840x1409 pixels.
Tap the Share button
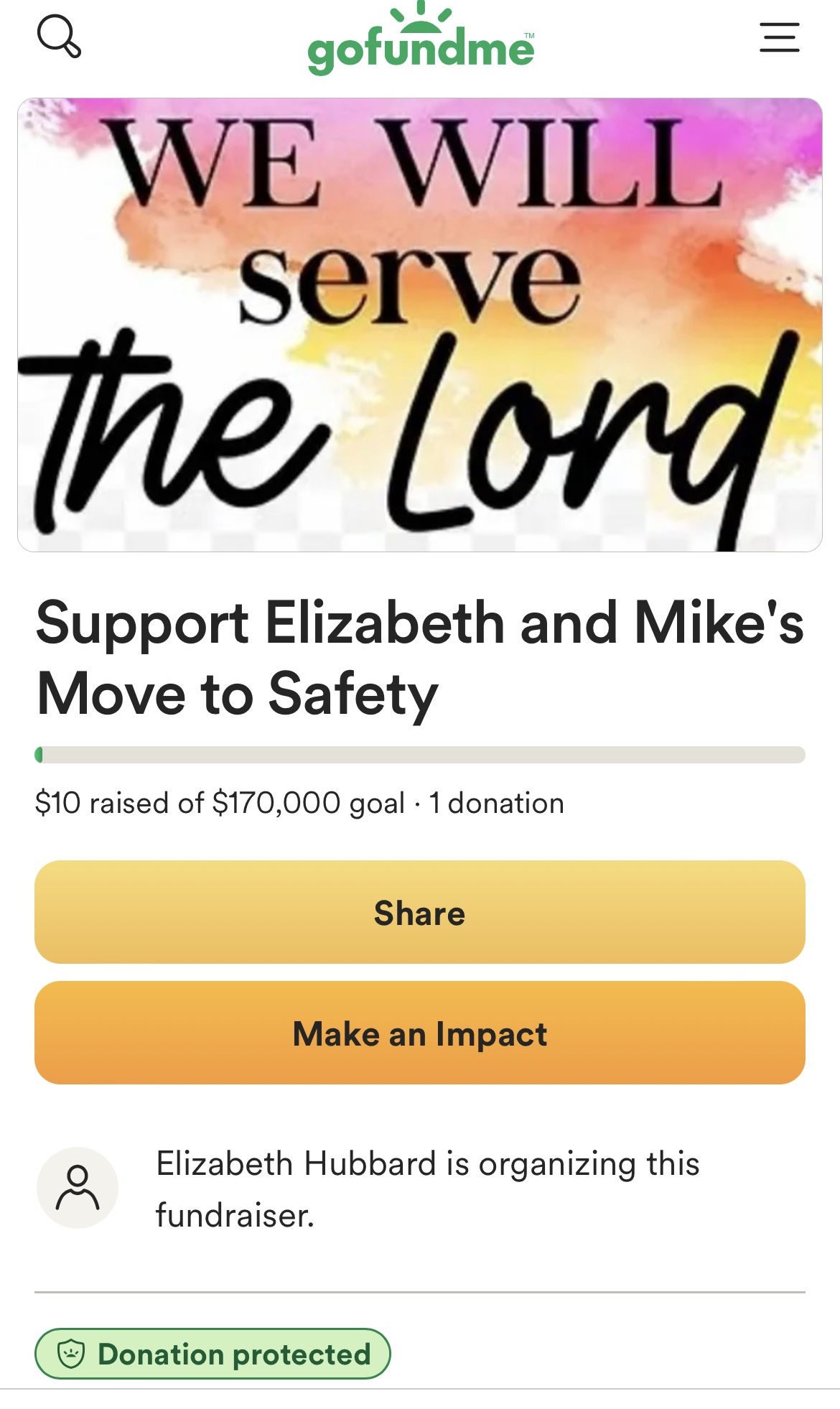click(420, 912)
